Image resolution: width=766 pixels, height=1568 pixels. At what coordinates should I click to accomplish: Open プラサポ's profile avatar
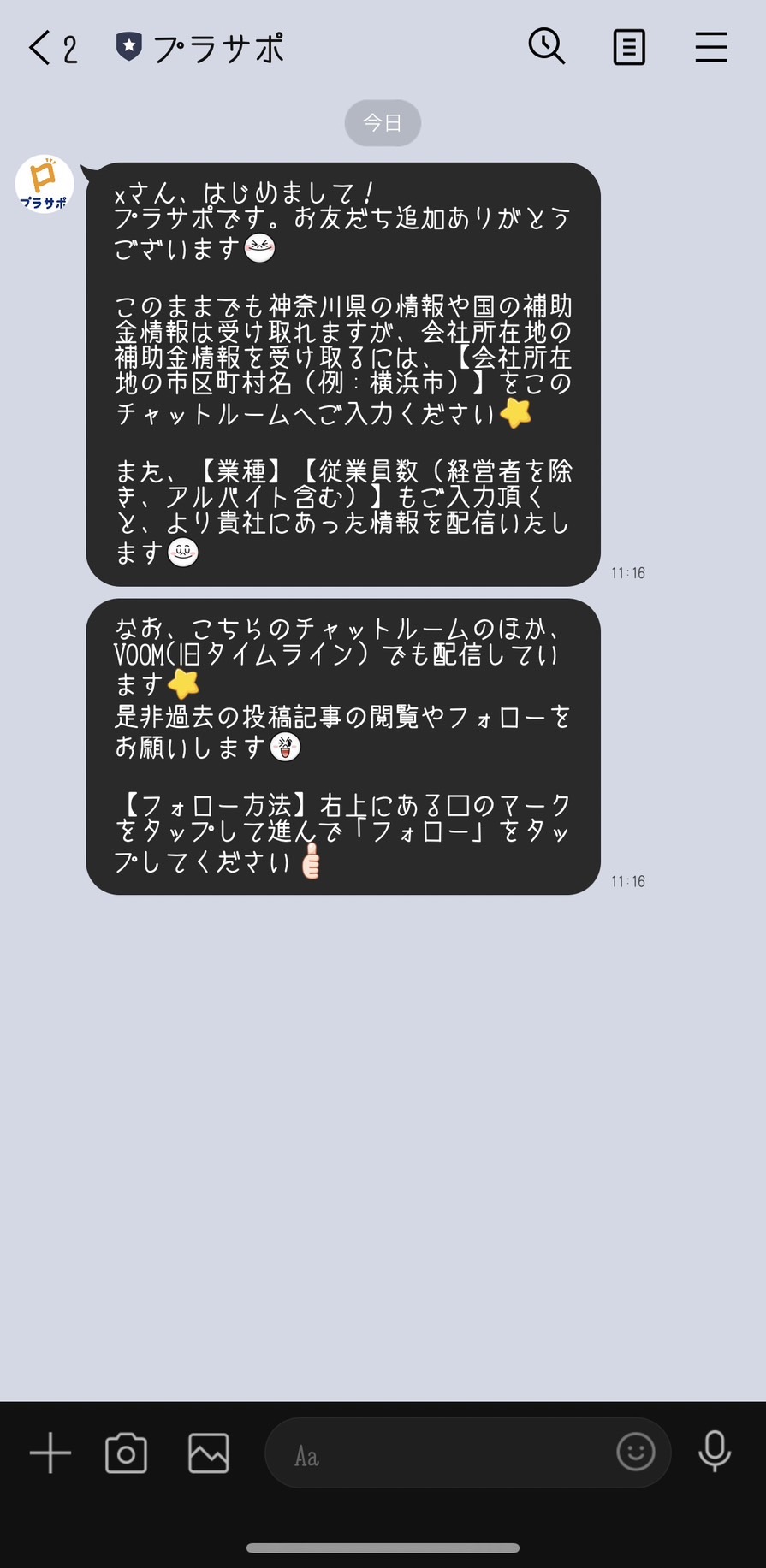click(44, 184)
